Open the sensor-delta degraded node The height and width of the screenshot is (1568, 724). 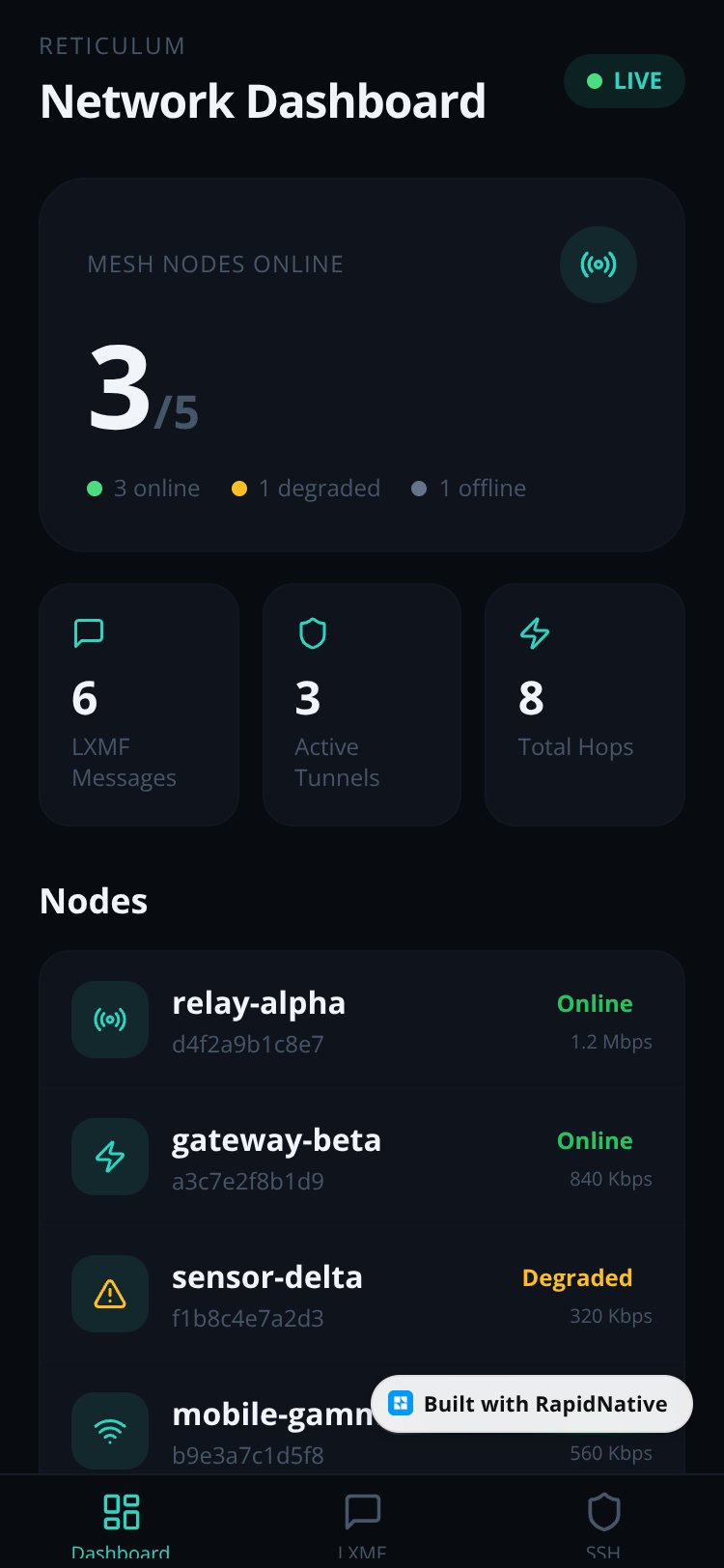[362, 1295]
